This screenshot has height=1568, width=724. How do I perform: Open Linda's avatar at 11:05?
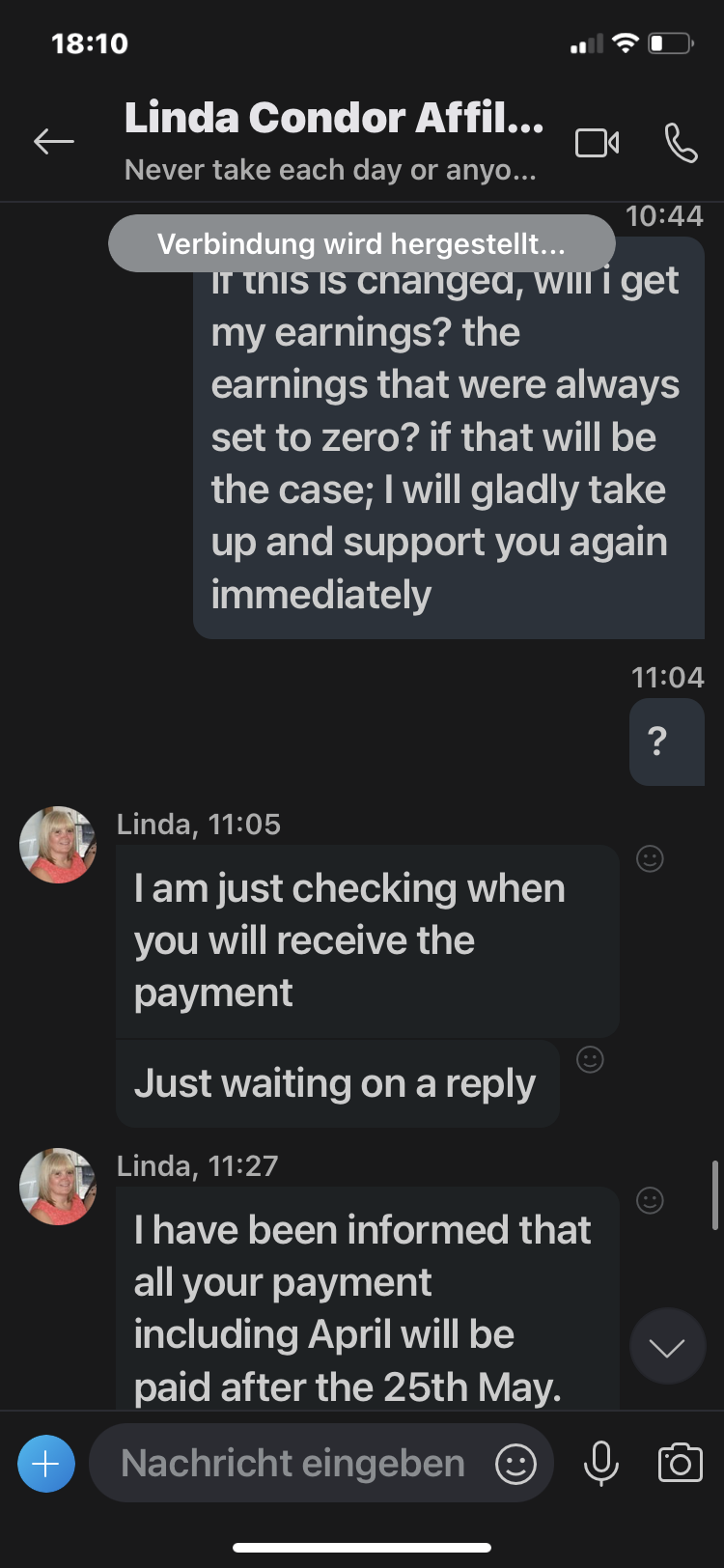pyautogui.click(x=58, y=845)
